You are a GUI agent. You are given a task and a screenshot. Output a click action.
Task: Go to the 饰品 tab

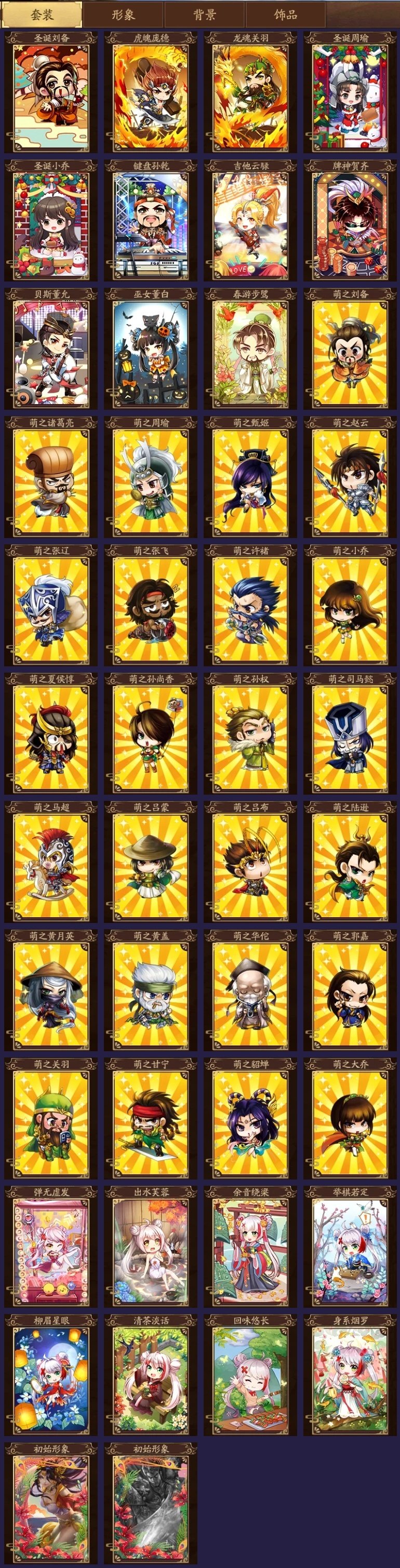coord(286,15)
